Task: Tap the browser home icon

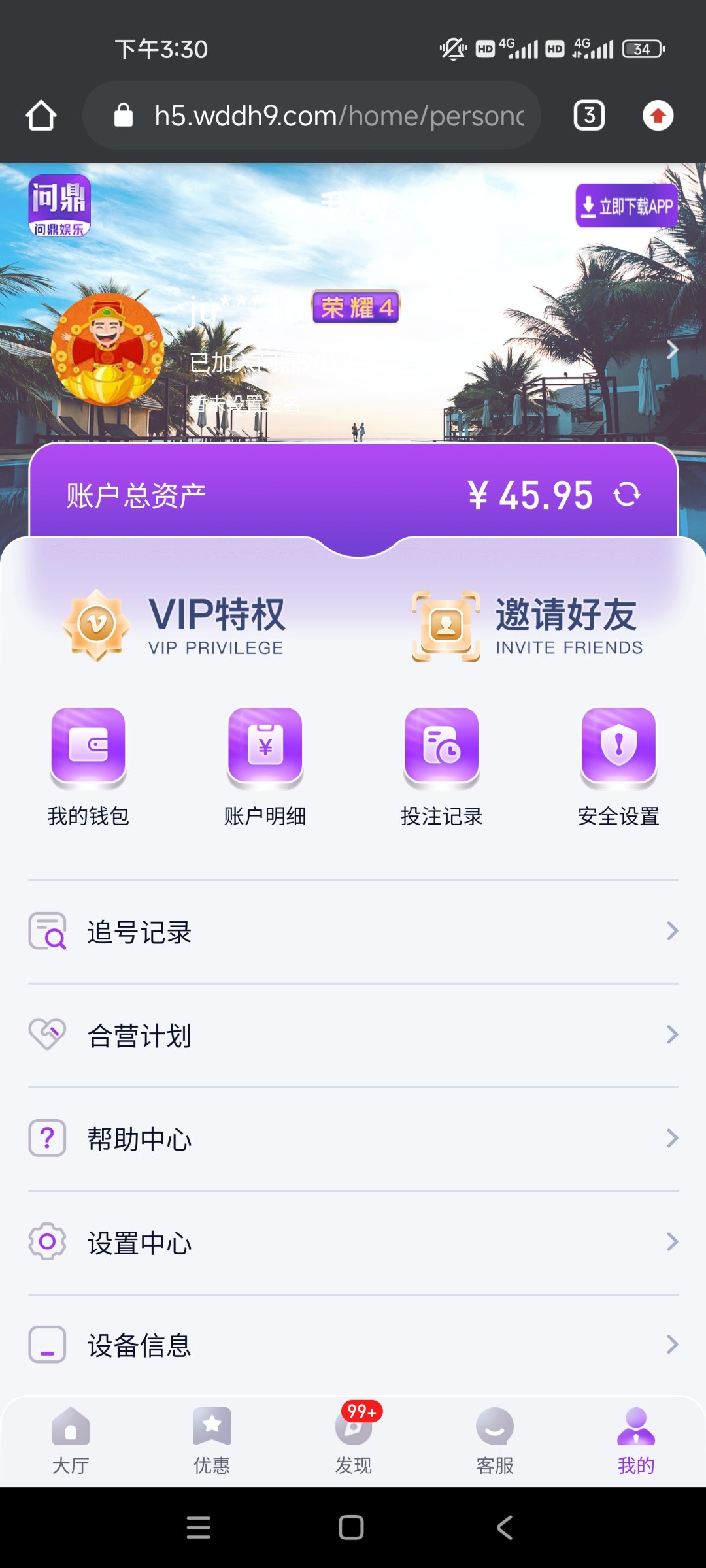Action: pos(41,116)
